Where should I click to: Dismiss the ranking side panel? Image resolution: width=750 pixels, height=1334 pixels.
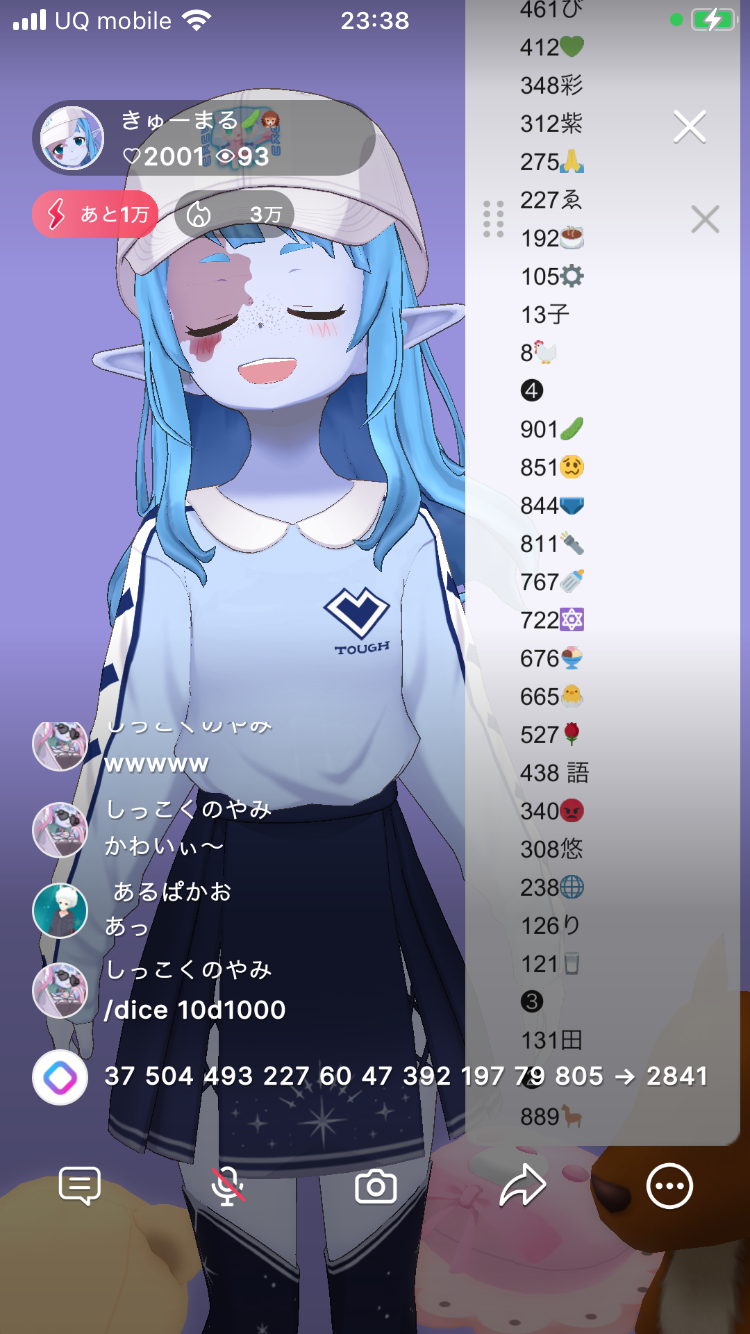(x=705, y=219)
